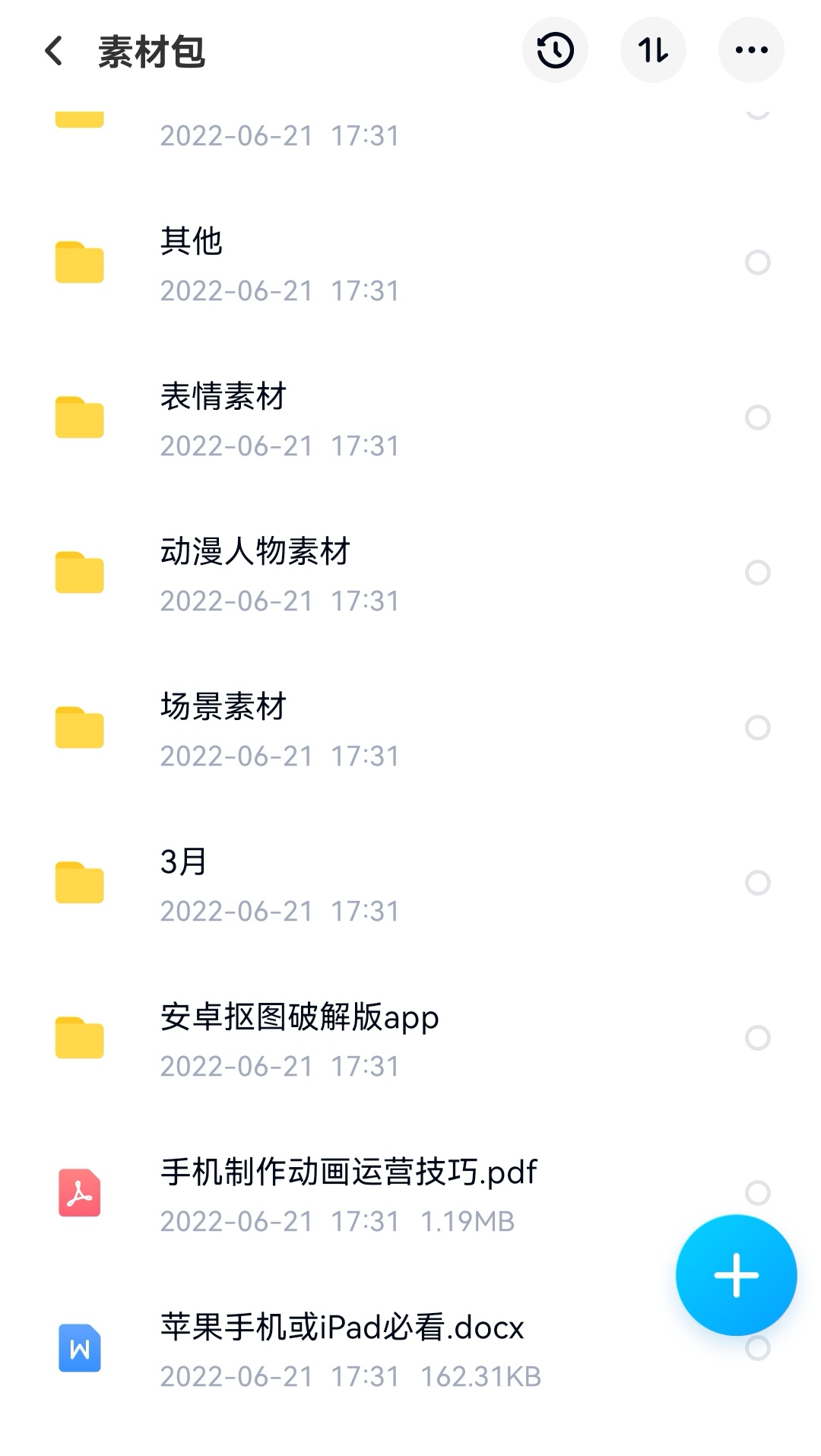Tap the blue plus add button

coord(736,1275)
